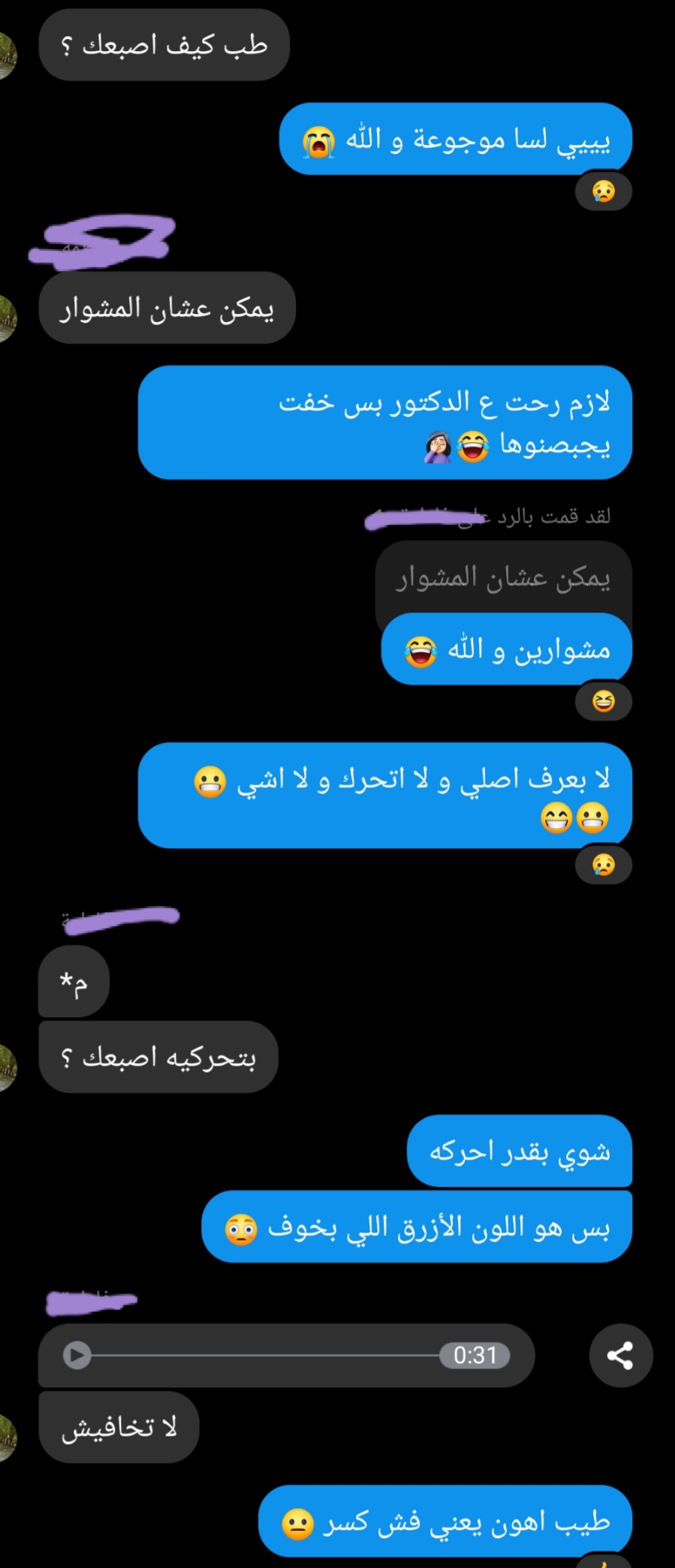This screenshot has height=1568, width=675.
Task: Share the voice message
Action: [x=620, y=1356]
